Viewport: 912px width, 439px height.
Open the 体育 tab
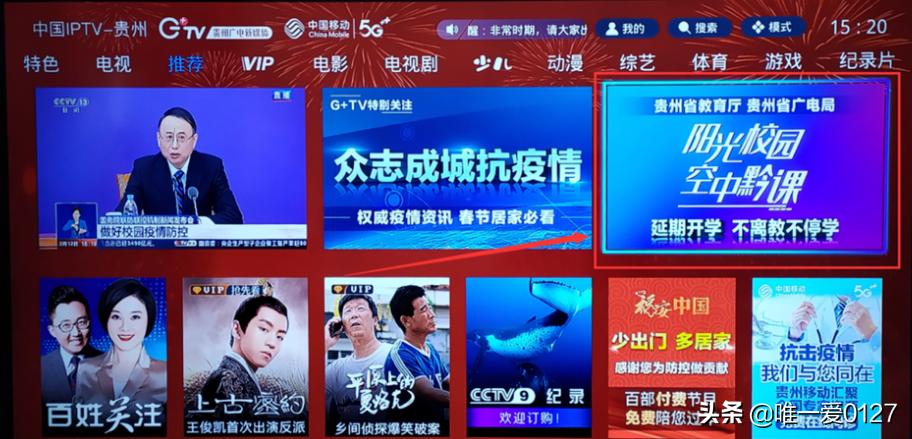click(x=709, y=63)
